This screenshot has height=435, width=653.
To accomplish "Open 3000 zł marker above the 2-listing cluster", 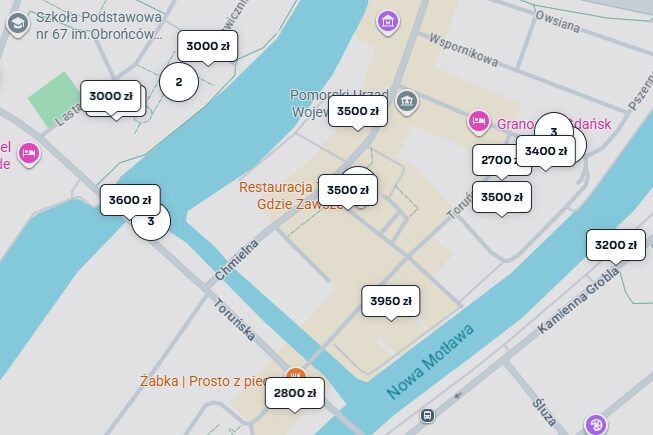I will tap(208, 46).
